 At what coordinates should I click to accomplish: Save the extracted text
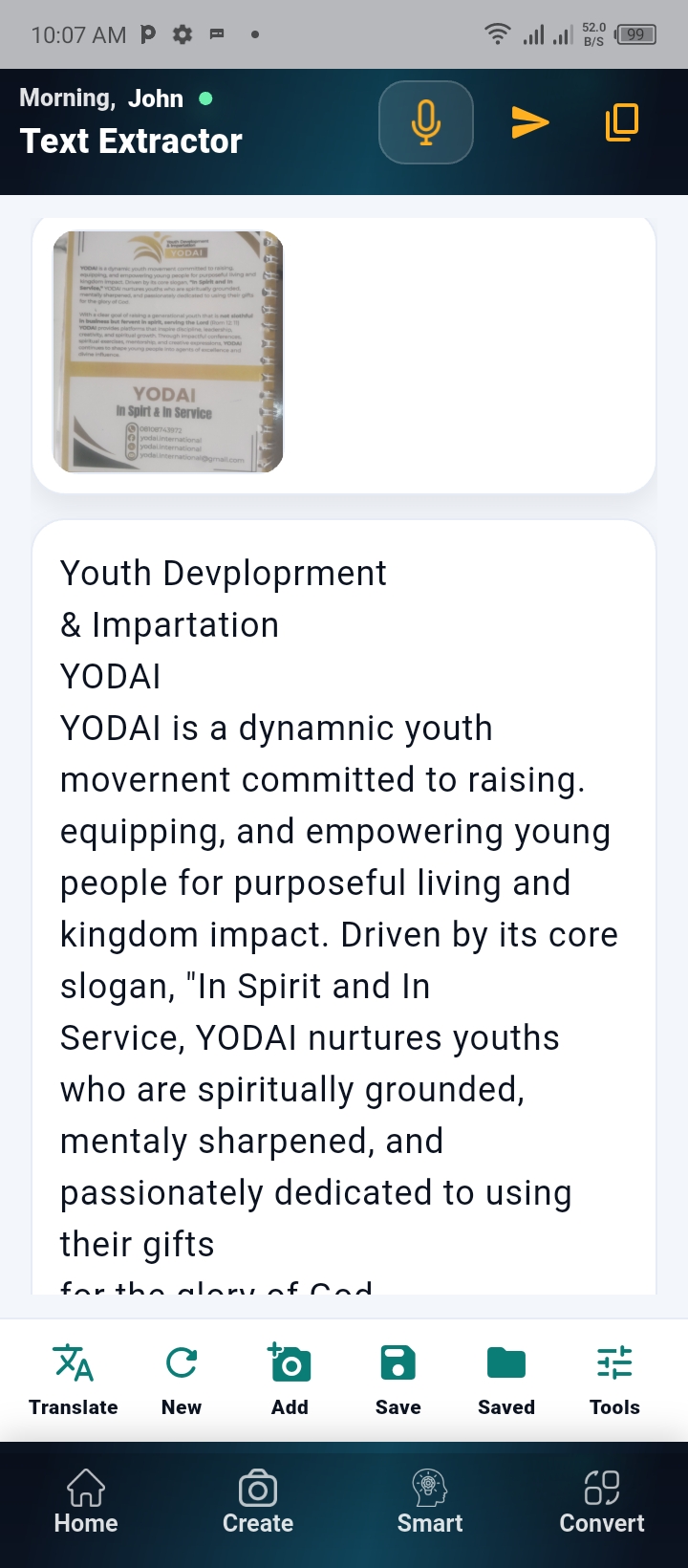click(398, 1379)
